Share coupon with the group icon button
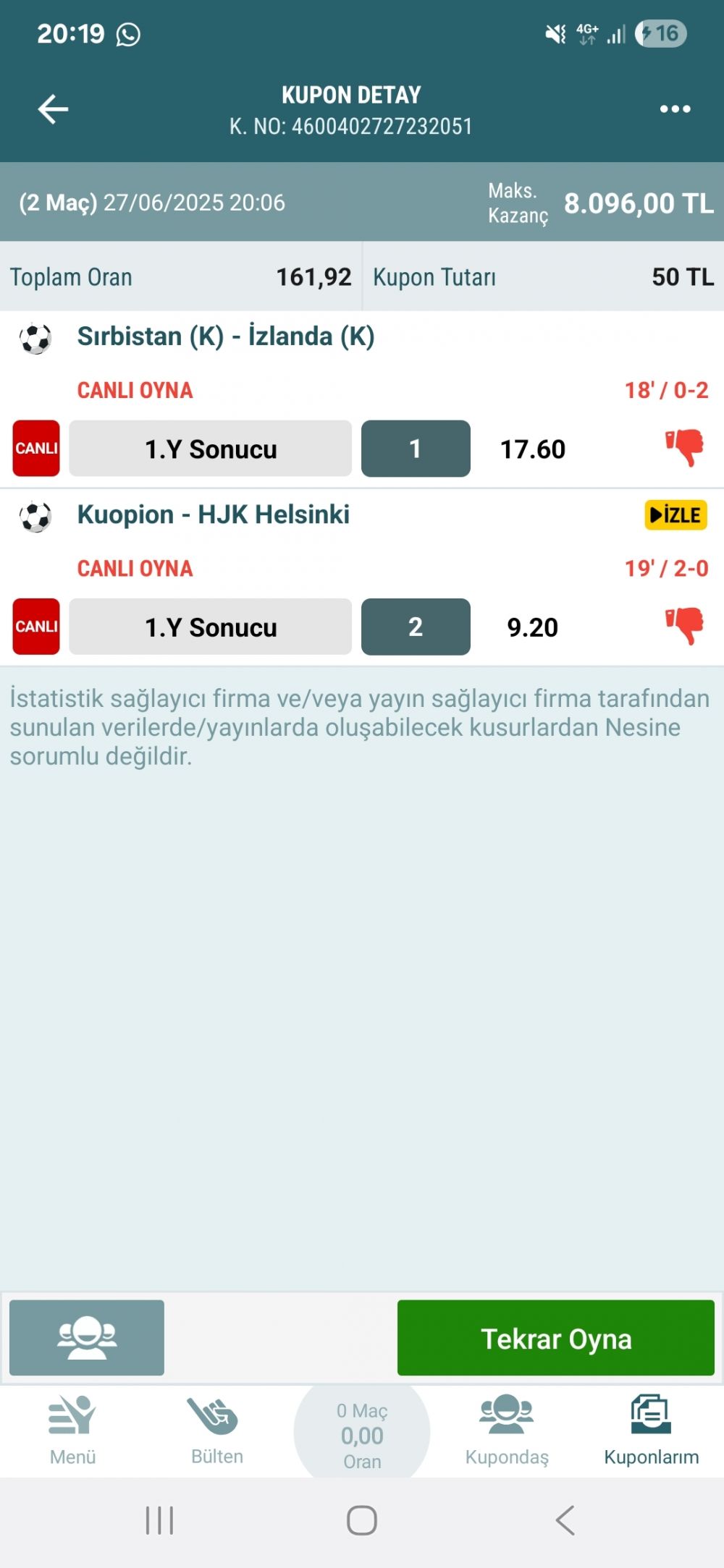This screenshot has height=1568, width=724. (x=87, y=1338)
